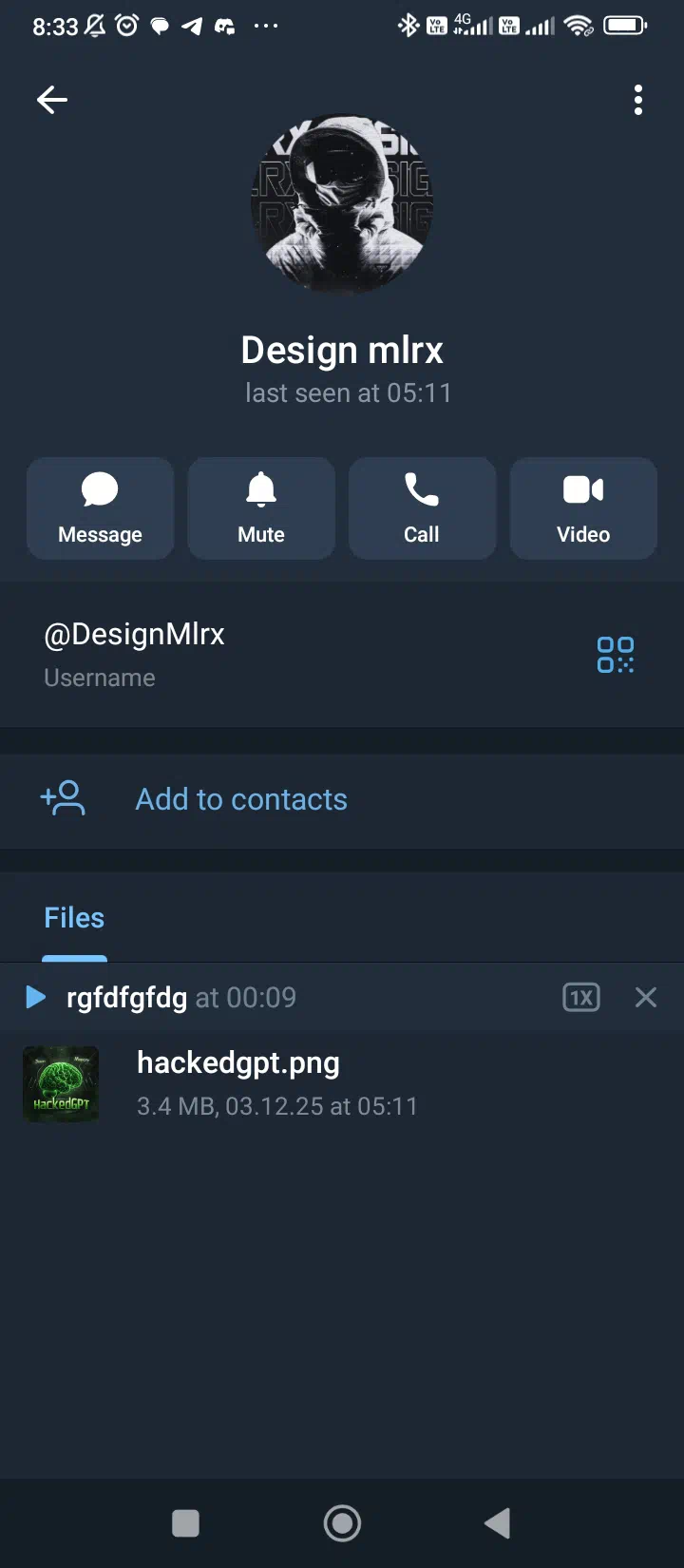
Task: View Design mlrx profile photo
Action: click(x=342, y=204)
